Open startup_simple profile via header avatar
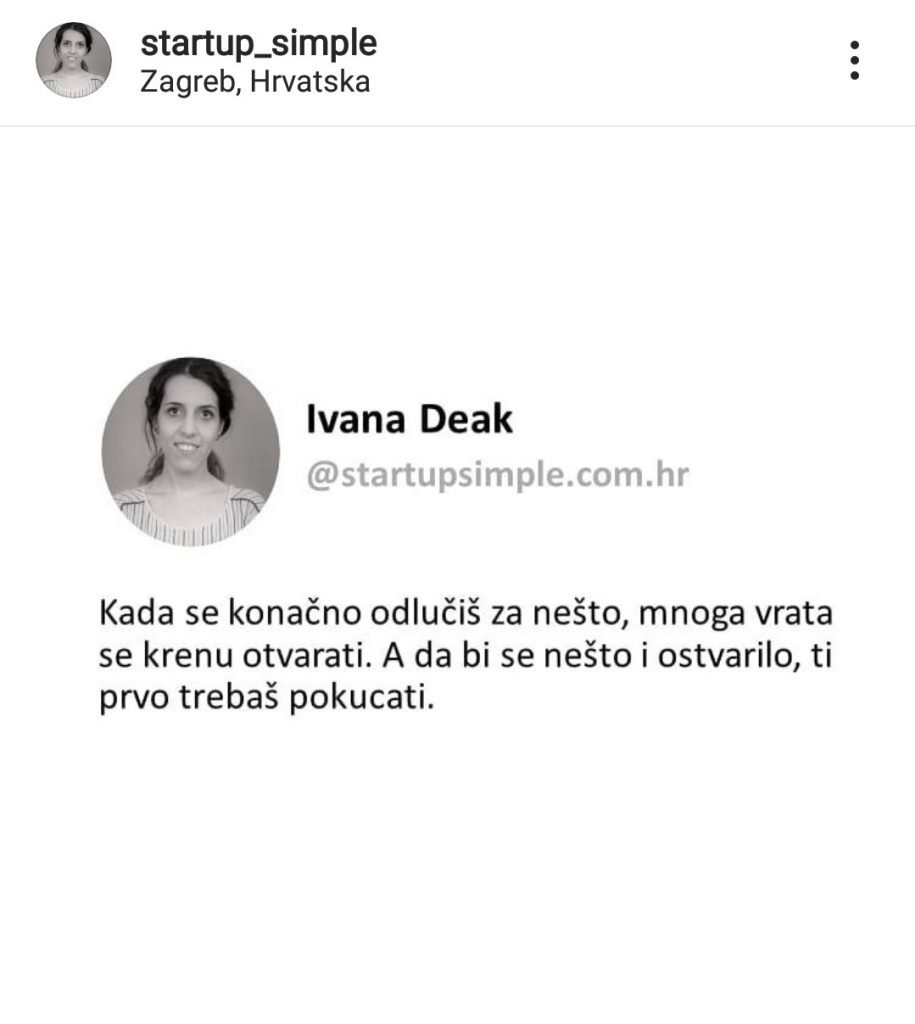The width and height of the screenshot is (915, 1024). pyautogui.click(x=73, y=60)
